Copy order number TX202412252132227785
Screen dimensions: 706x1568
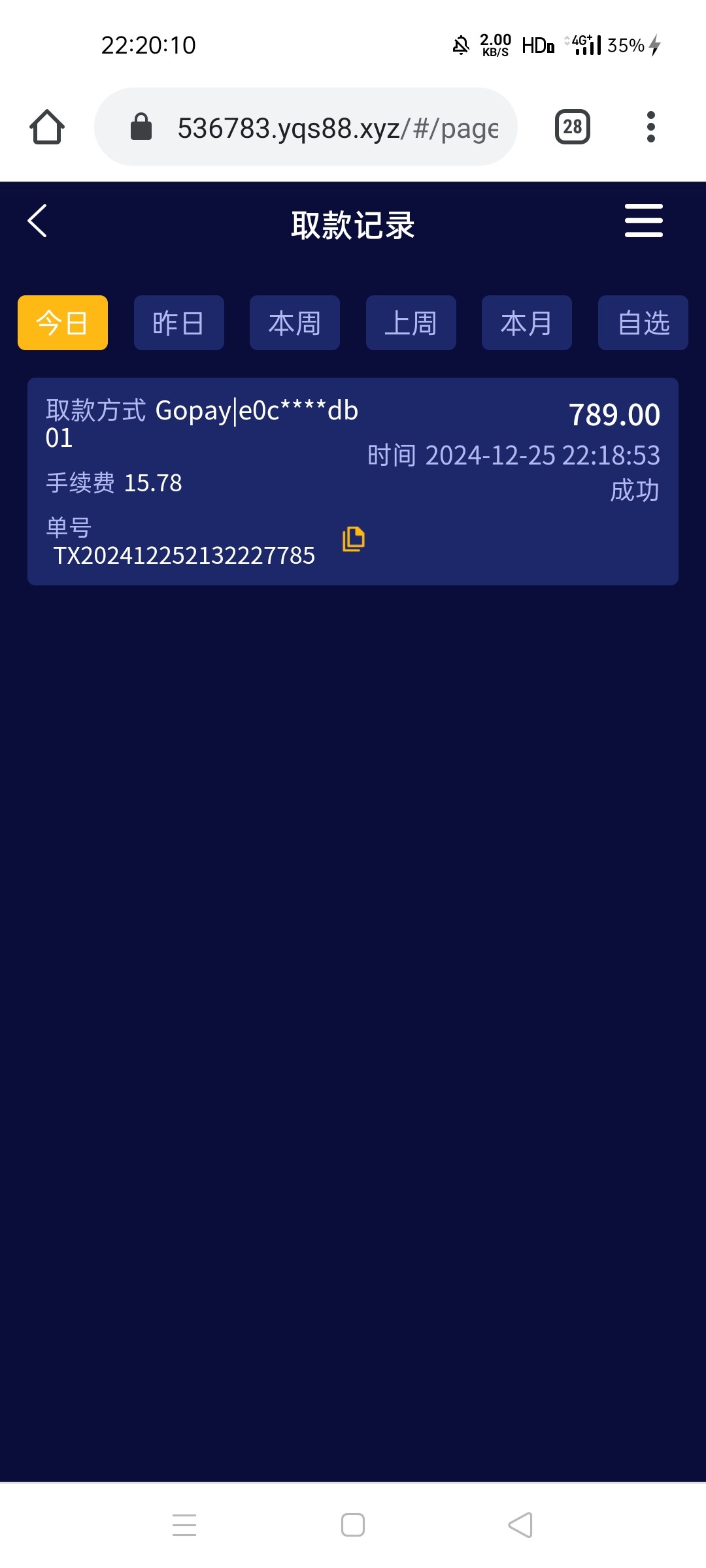point(354,539)
